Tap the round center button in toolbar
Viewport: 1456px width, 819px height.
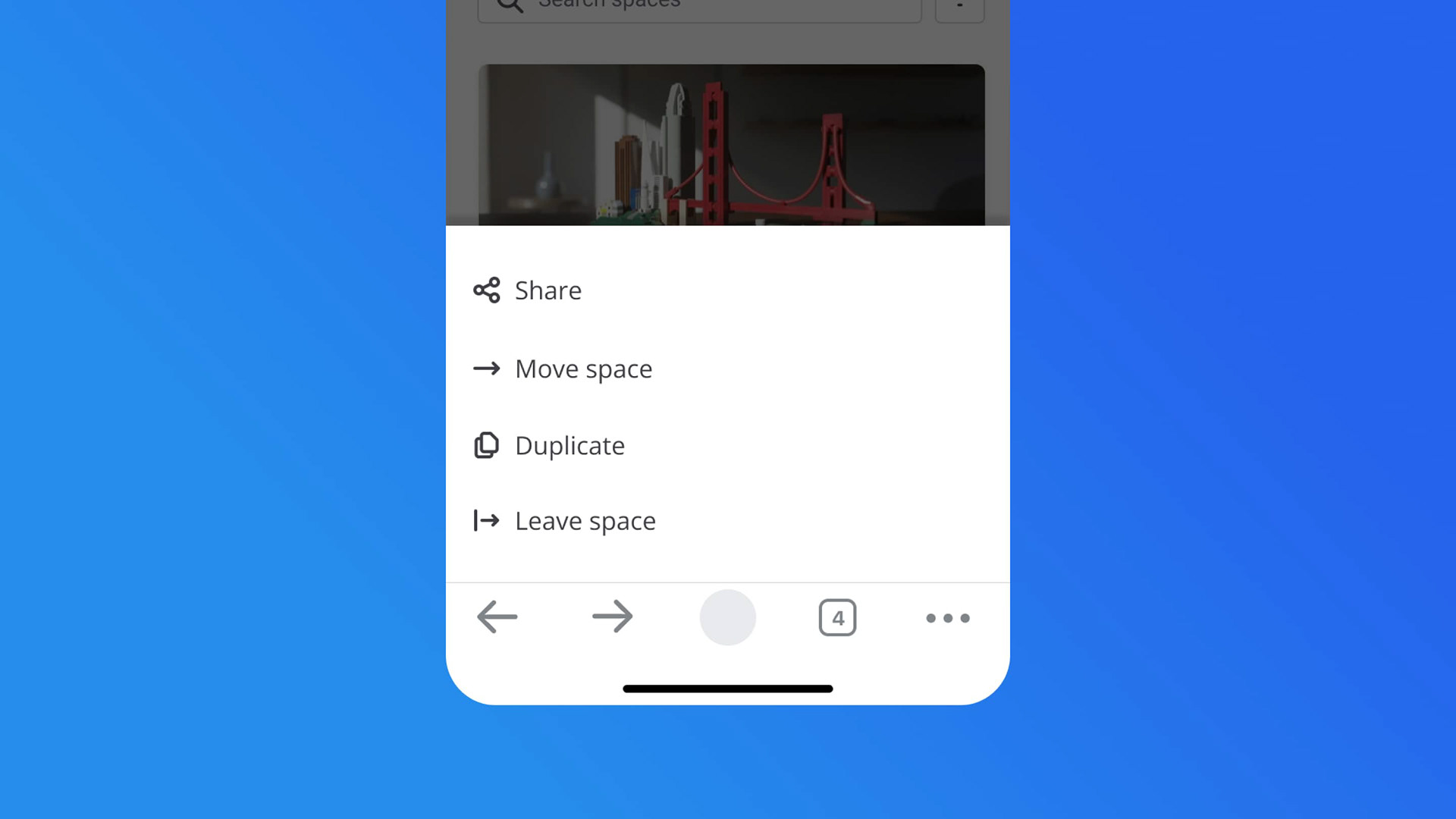tap(728, 617)
